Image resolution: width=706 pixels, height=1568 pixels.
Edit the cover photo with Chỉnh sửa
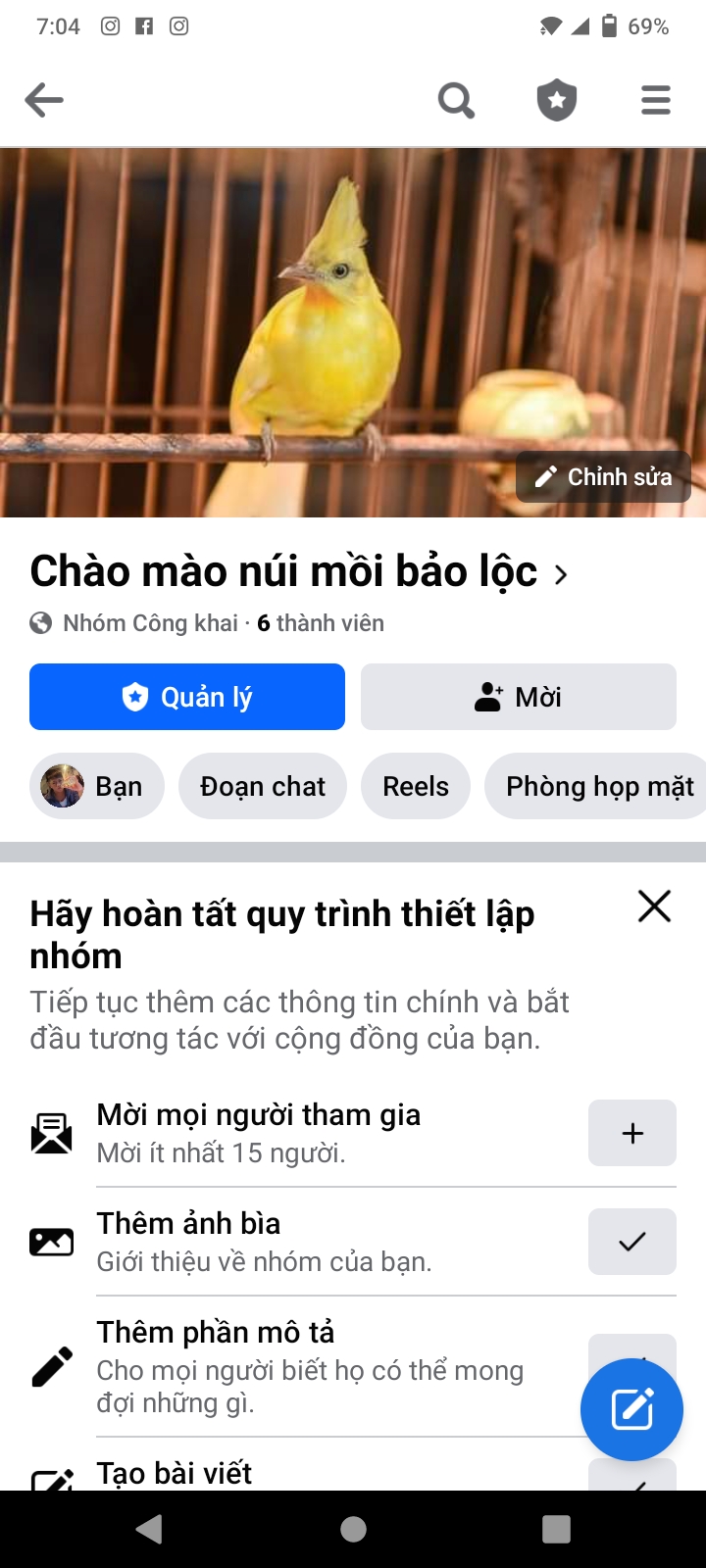coord(604,477)
